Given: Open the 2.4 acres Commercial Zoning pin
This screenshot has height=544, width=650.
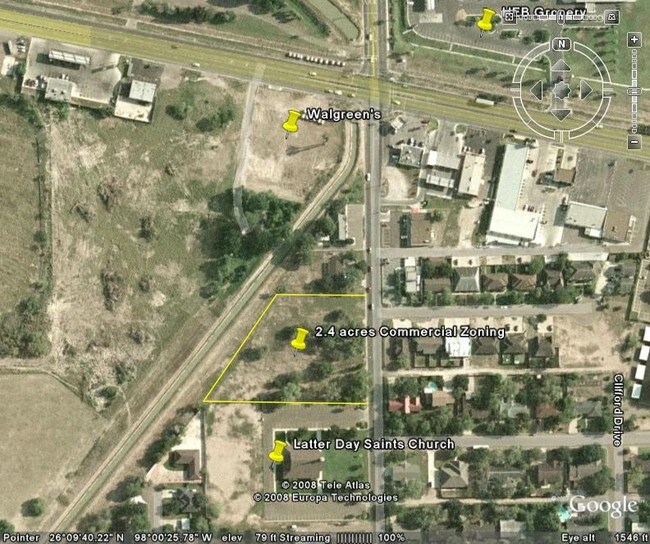Looking at the screenshot, I should pos(299,338).
